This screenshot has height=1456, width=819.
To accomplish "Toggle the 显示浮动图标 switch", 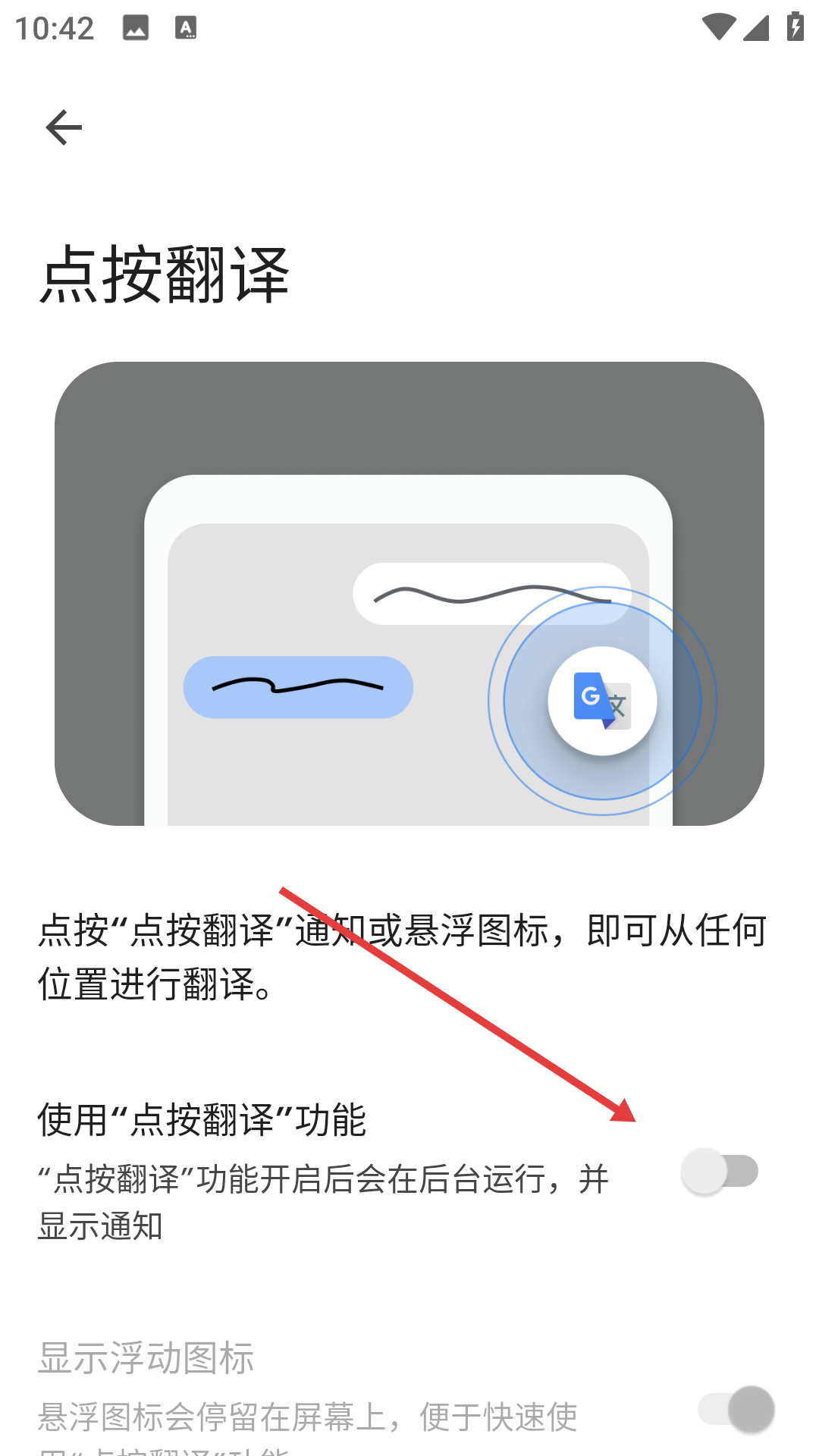I will tap(736, 1410).
